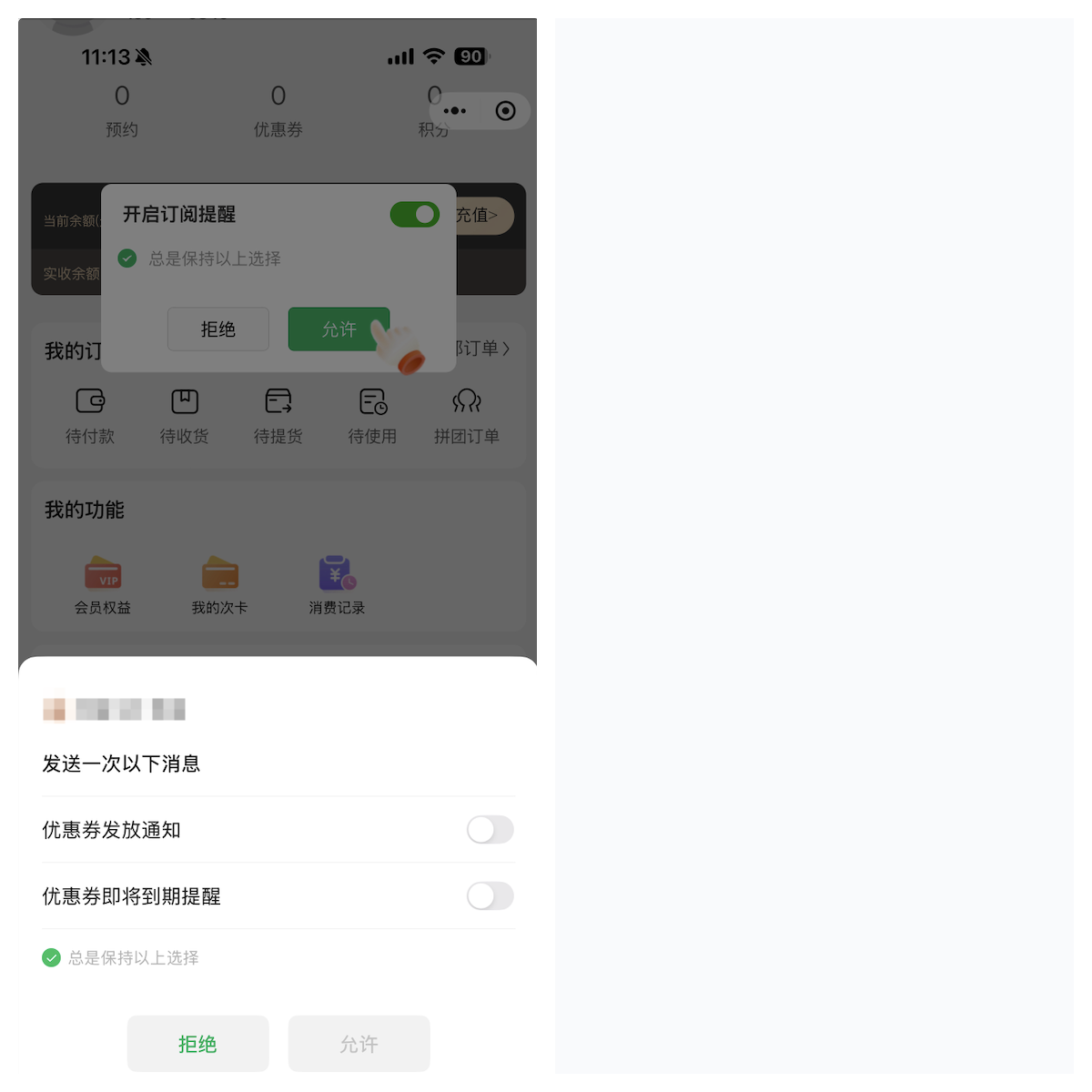The image size is (1092, 1092).
Task: Tap the 拒绝 button in the bottom sheet
Action: (x=197, y=1044)
